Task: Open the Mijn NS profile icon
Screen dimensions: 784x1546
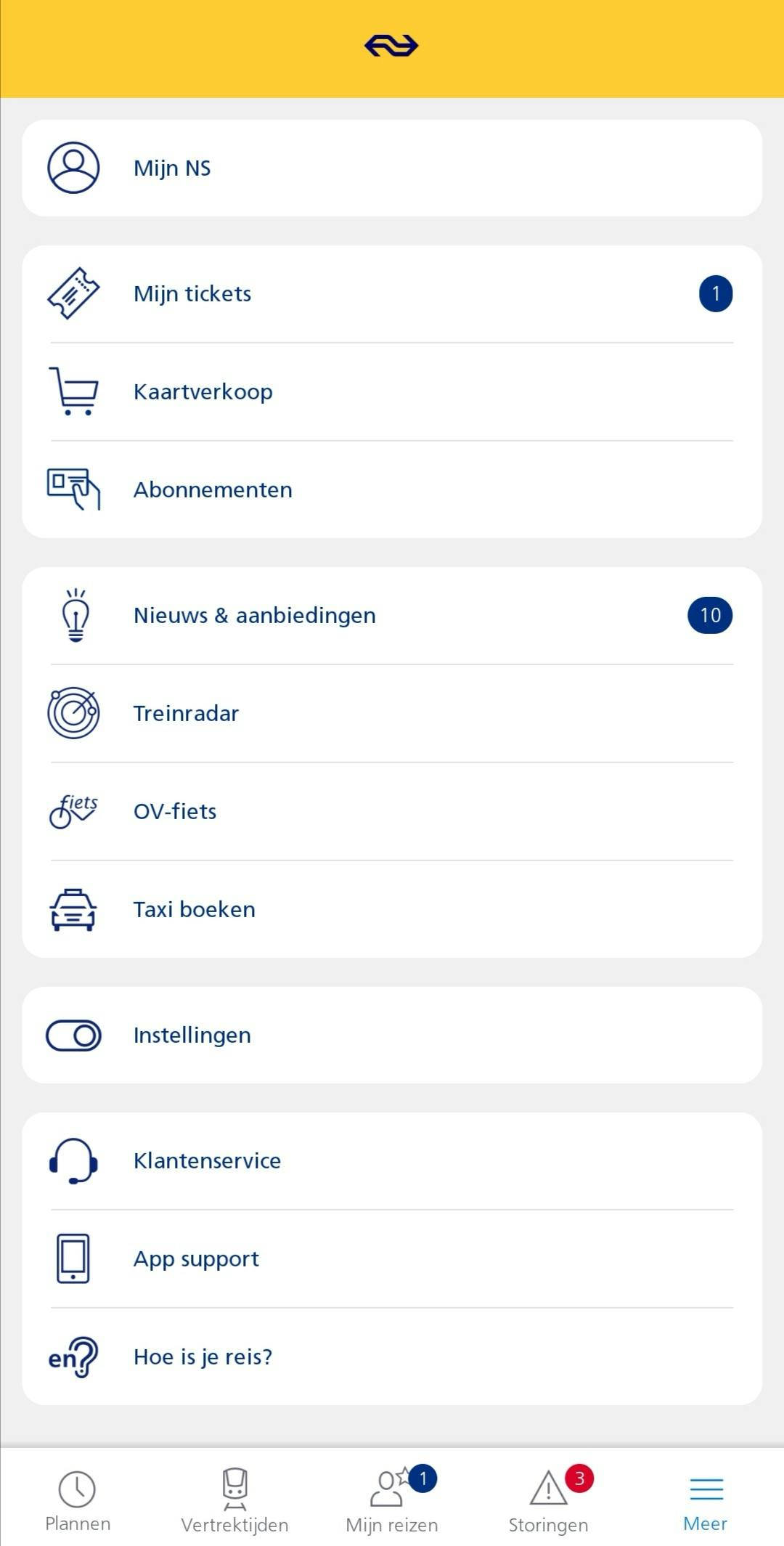Action: (73, 167)
